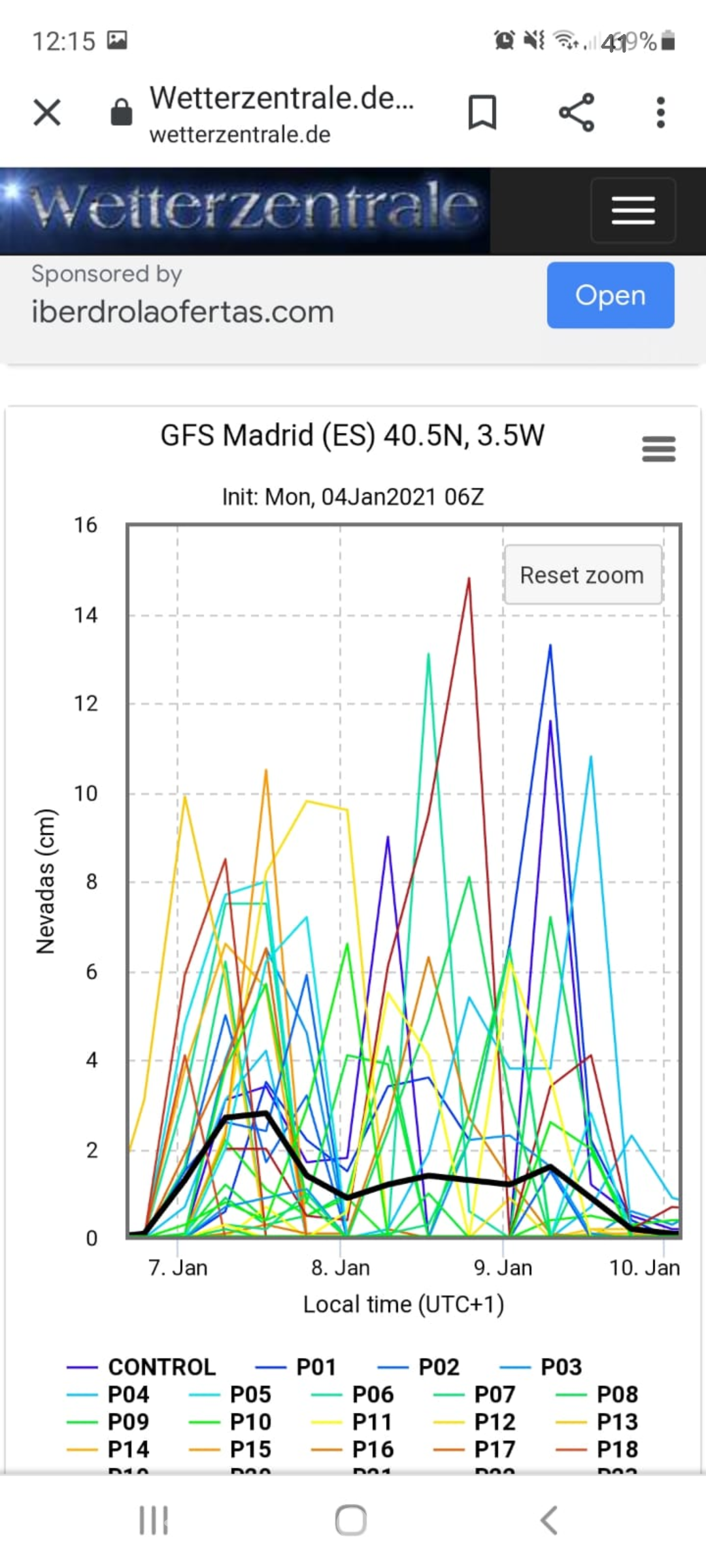The width and height of the screenshot is (706, 1568).
Task: Reset zoom on the snowfall chart
Action: (x=582, y=575)
